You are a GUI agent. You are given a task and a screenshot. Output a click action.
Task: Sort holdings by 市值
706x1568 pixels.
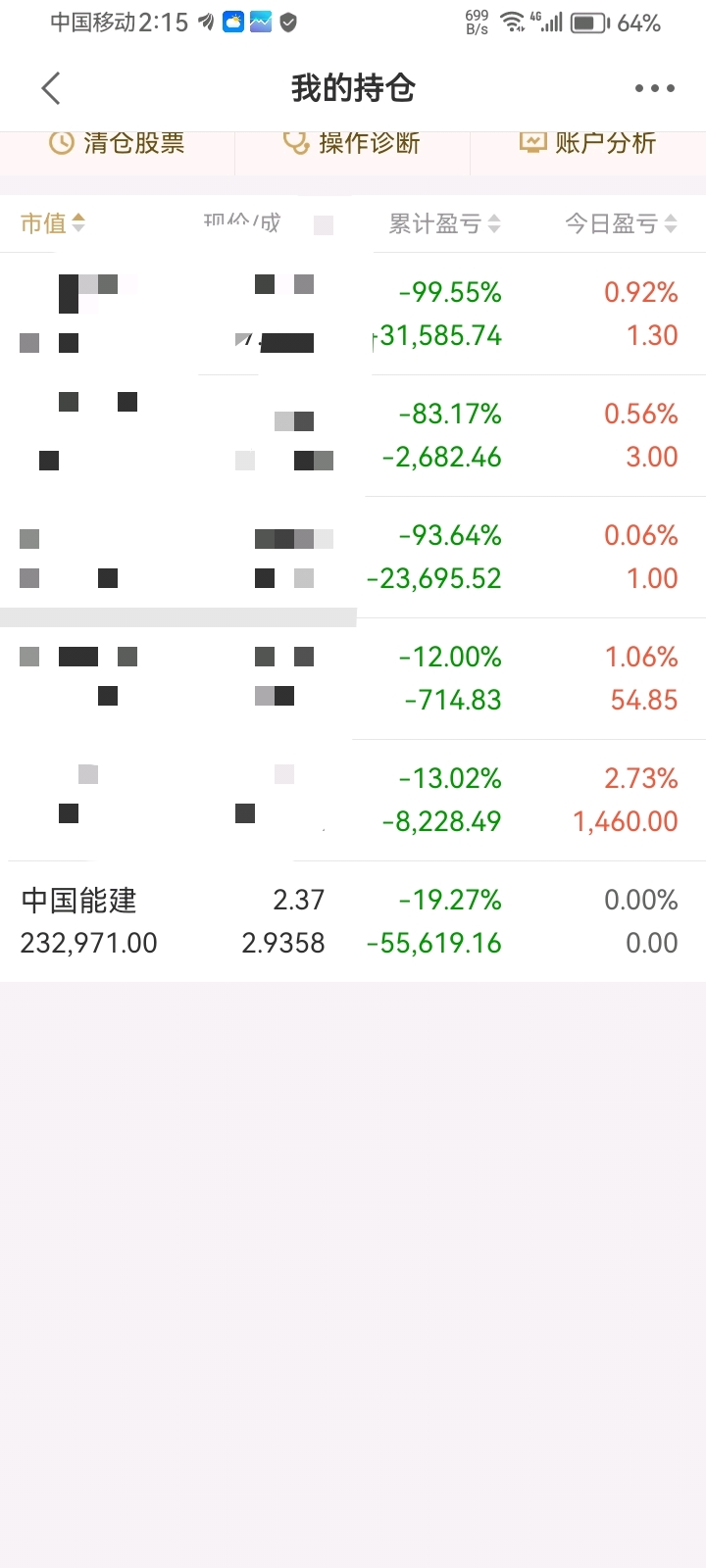coord(53,223)
